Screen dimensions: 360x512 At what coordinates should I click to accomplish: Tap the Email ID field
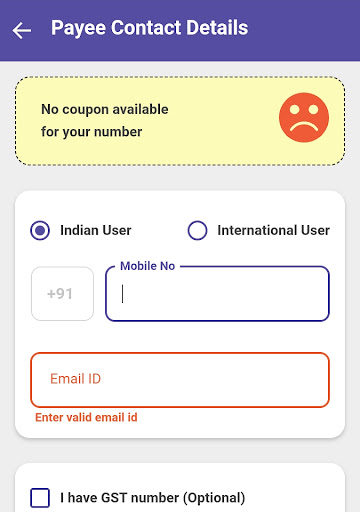click(180, 380)
